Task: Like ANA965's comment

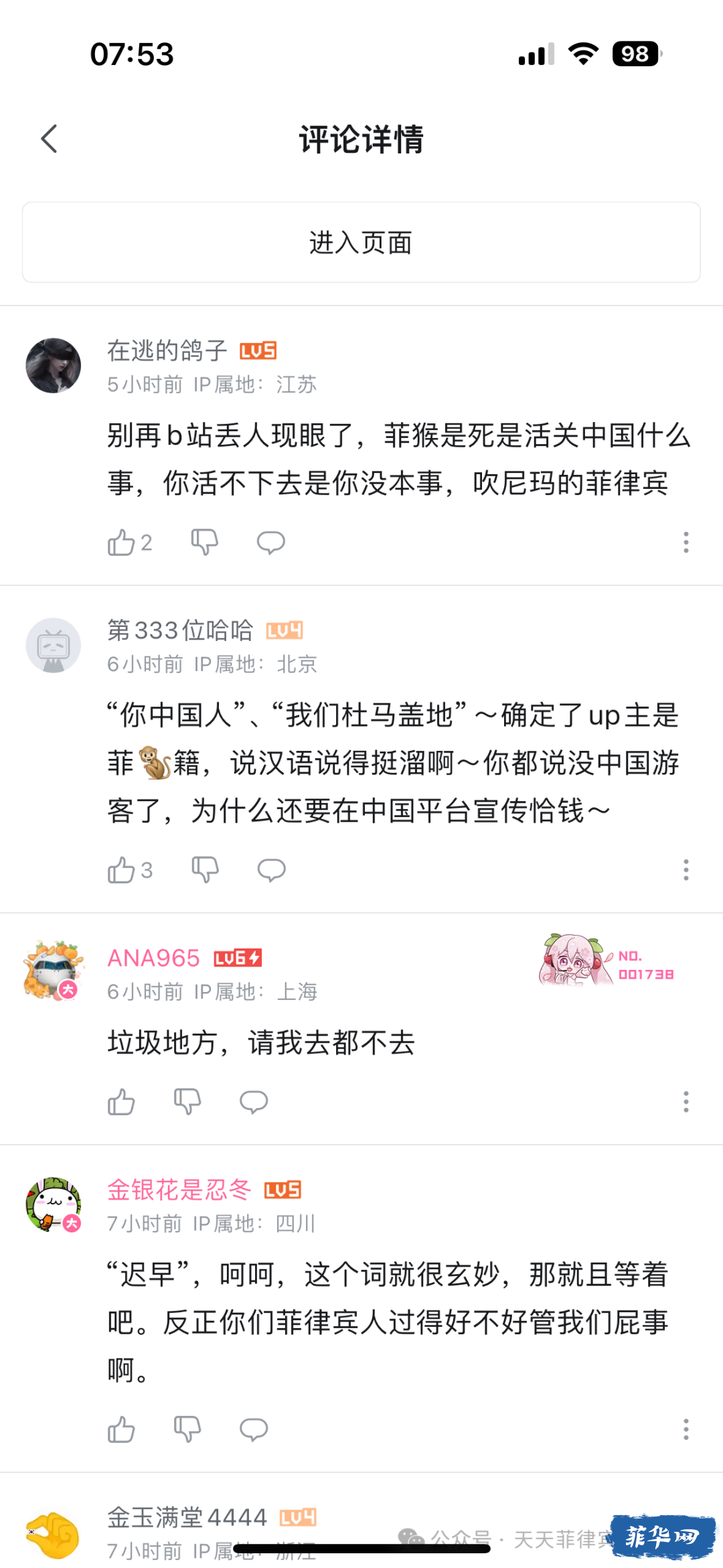Action: tap(121, 1102)
